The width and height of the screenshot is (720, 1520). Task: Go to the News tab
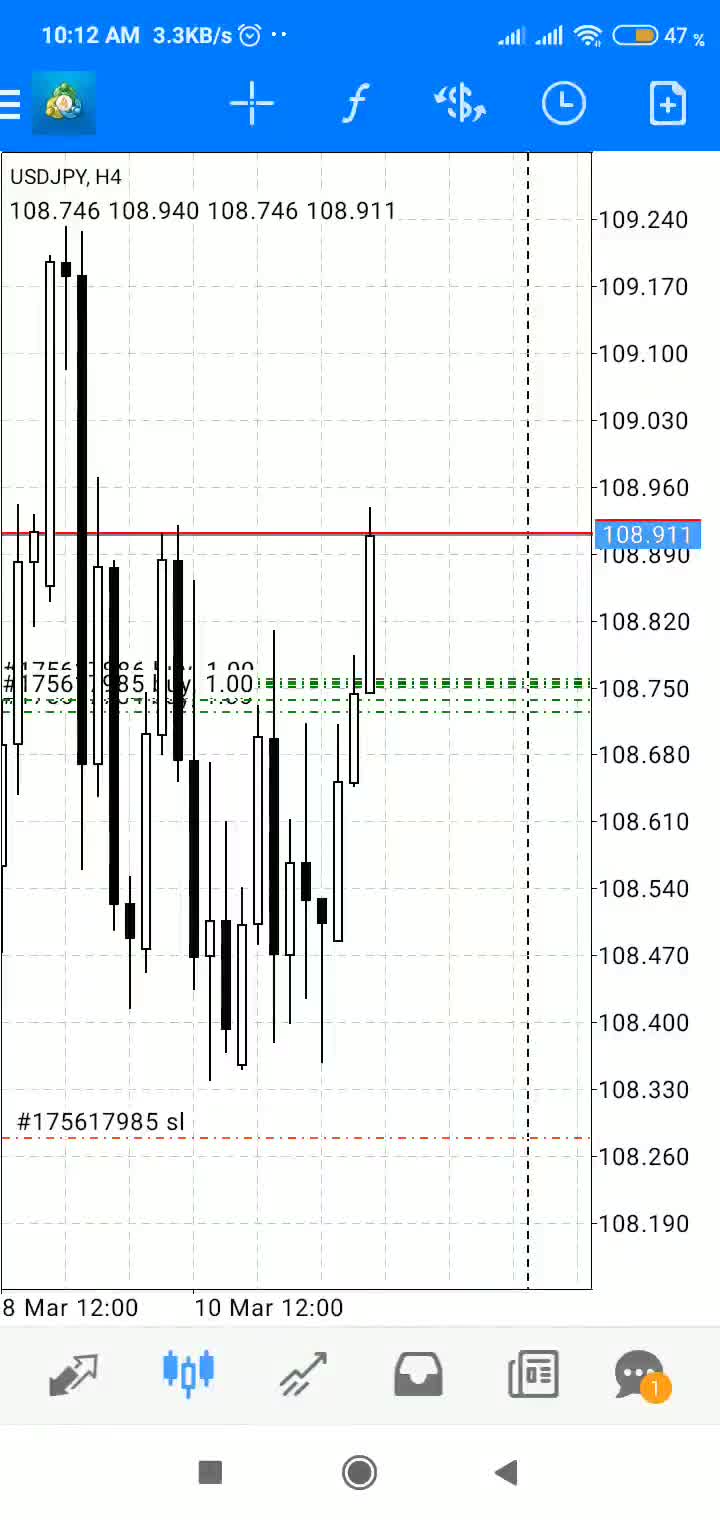pos(533,1374)
